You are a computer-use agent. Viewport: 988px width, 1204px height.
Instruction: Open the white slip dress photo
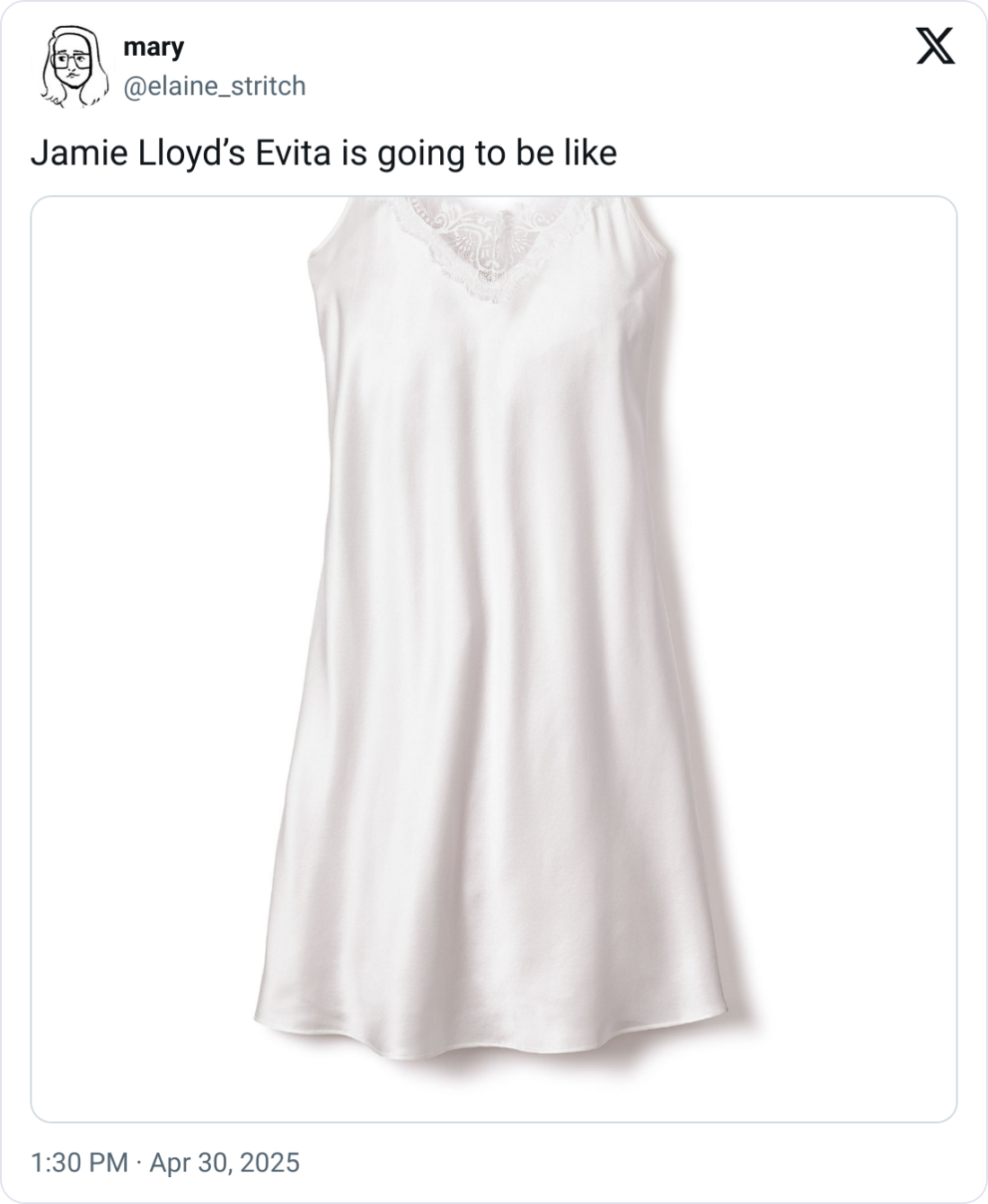point(493,659)
